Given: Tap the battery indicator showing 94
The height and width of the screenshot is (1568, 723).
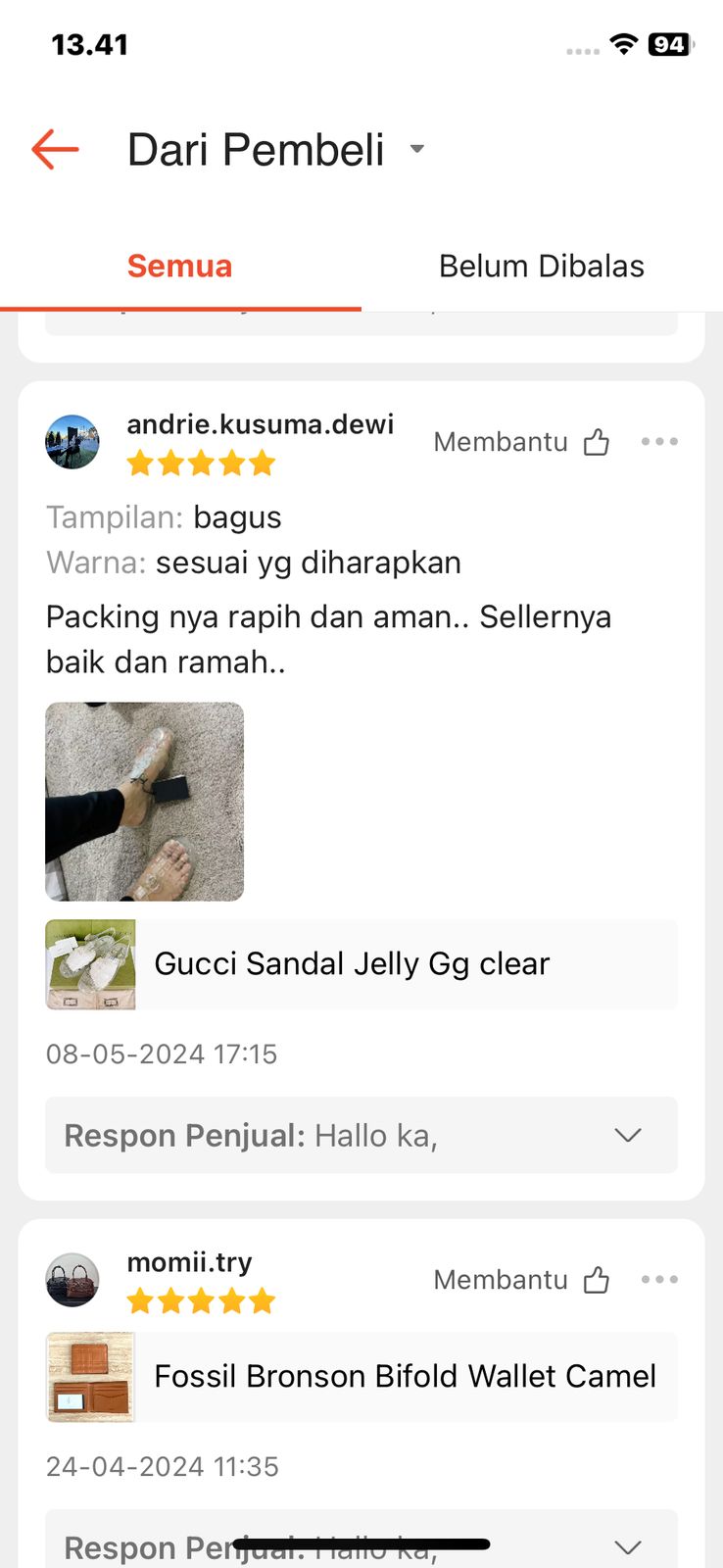Looking at the screenshot, I should (x=667, y=44).
